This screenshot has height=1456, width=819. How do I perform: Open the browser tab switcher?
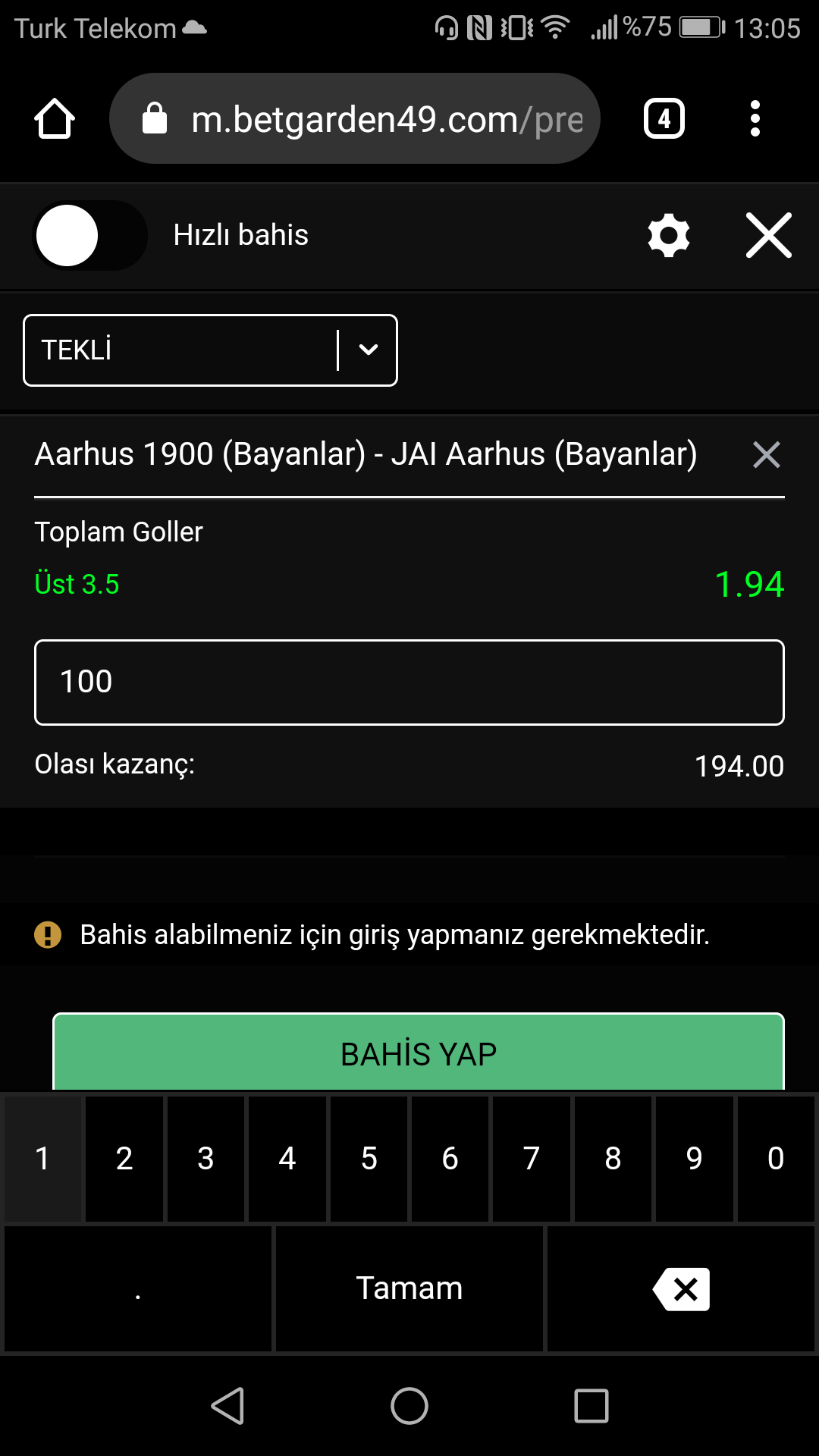point(664,119)
